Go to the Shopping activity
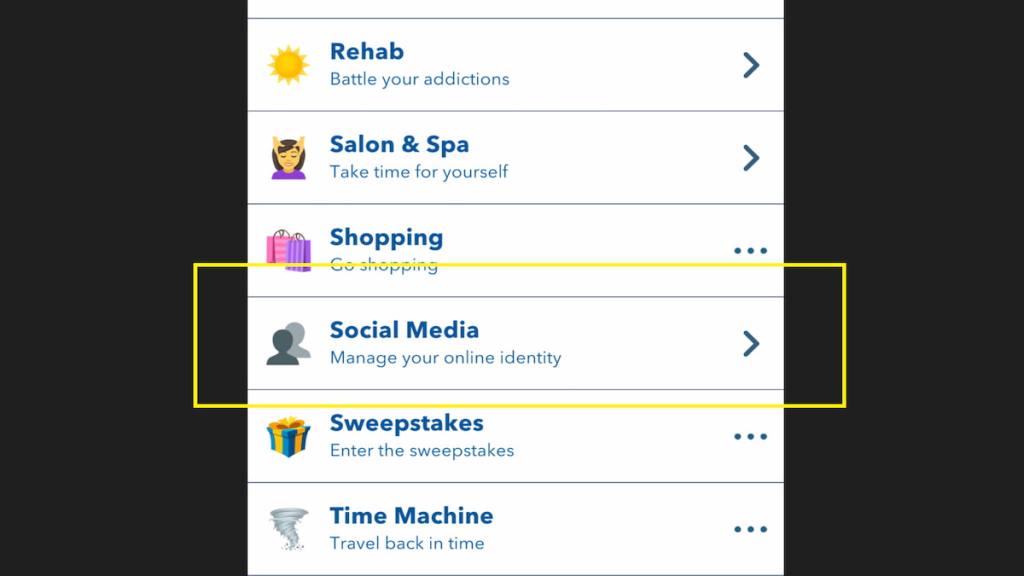 click(515, 250)
